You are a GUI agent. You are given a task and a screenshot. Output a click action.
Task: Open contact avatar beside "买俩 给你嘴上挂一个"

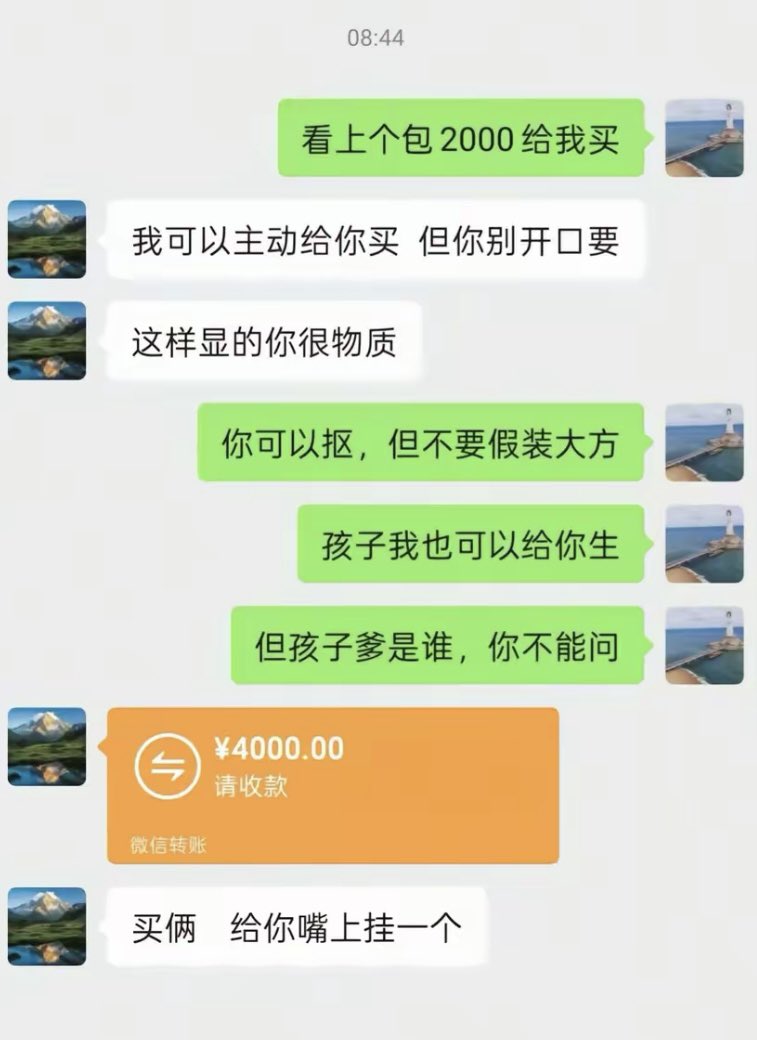pos(47,927)
